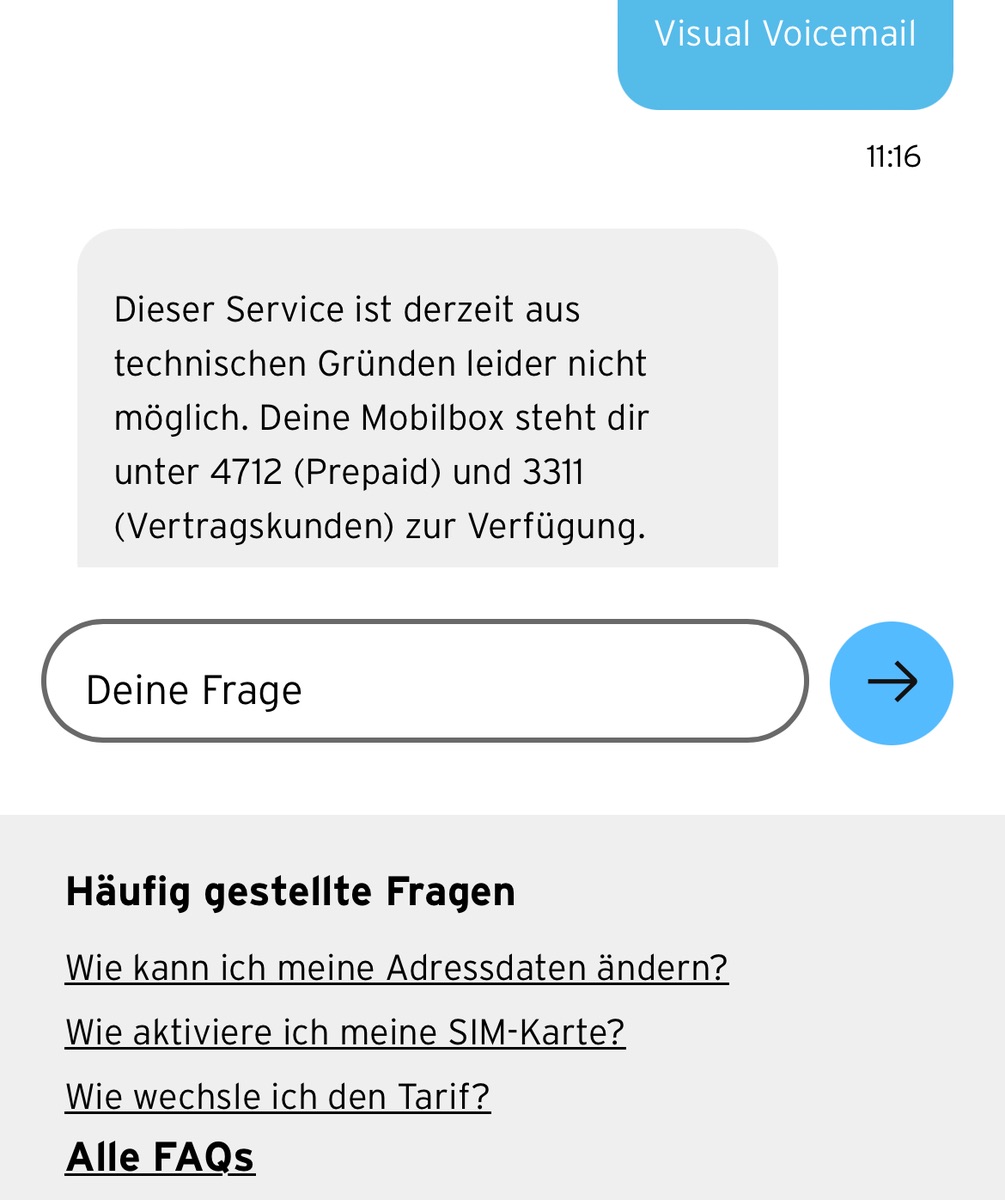This screenshot has height=1200, width=1005.
Task: Send the question with the arrow button
Action: click(891, 683)
